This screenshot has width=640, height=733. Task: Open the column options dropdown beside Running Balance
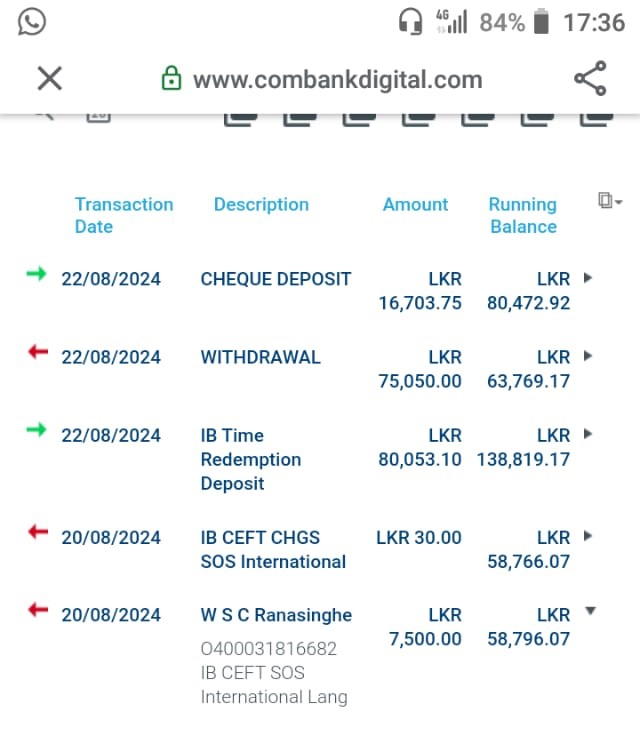point(610,201)
